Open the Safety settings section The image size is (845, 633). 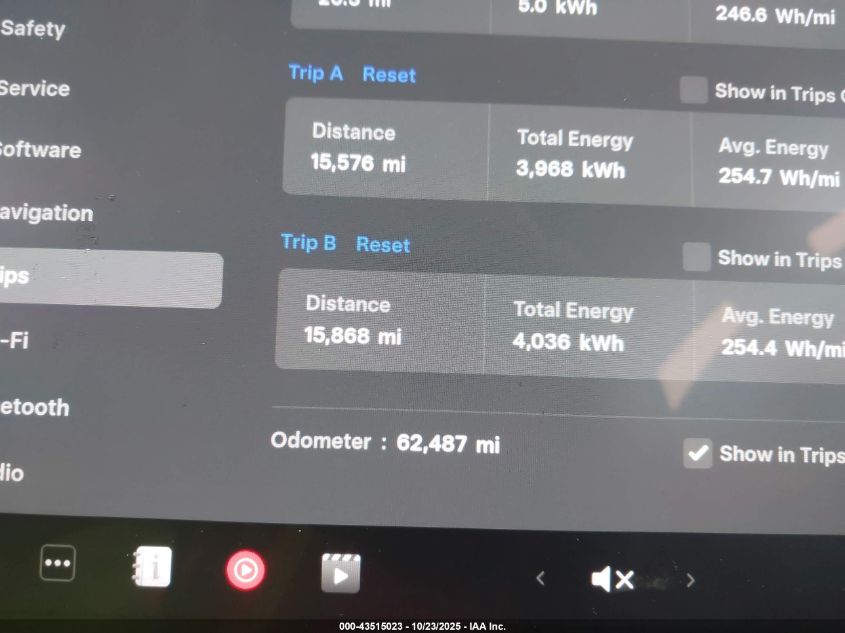(x=33, y=28)
